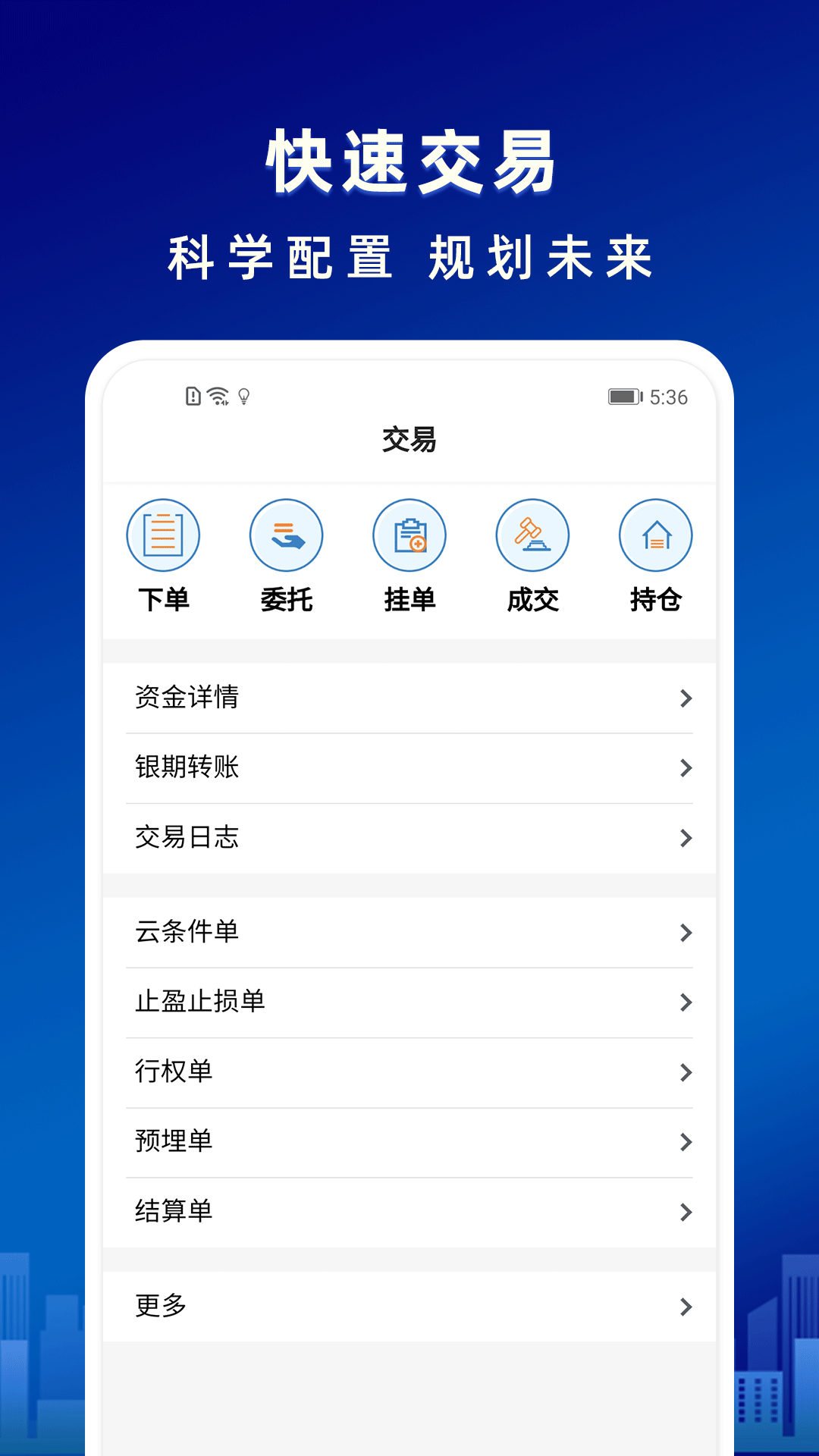
Task: Expand the 资金详情 row chevron
Action: (x=685, y=698)
